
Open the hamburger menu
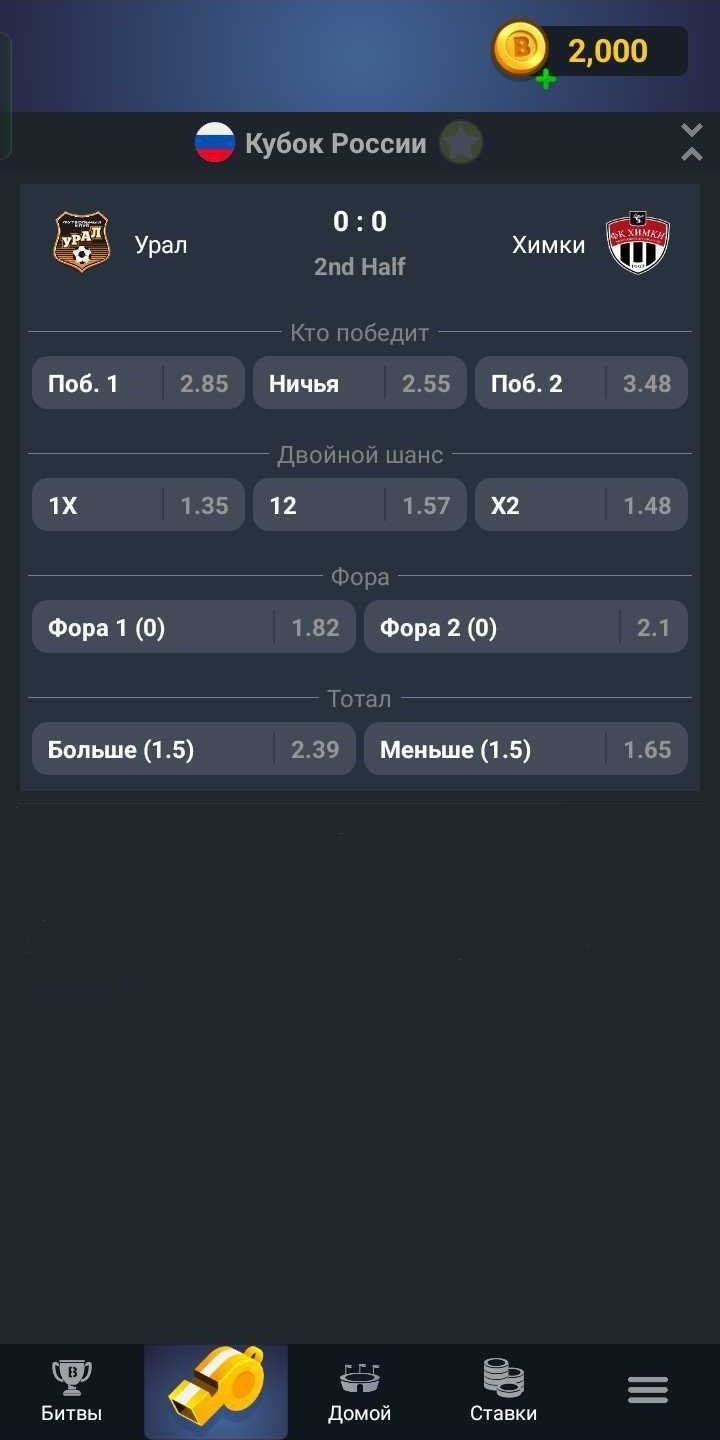click(x=647, y=1390)
